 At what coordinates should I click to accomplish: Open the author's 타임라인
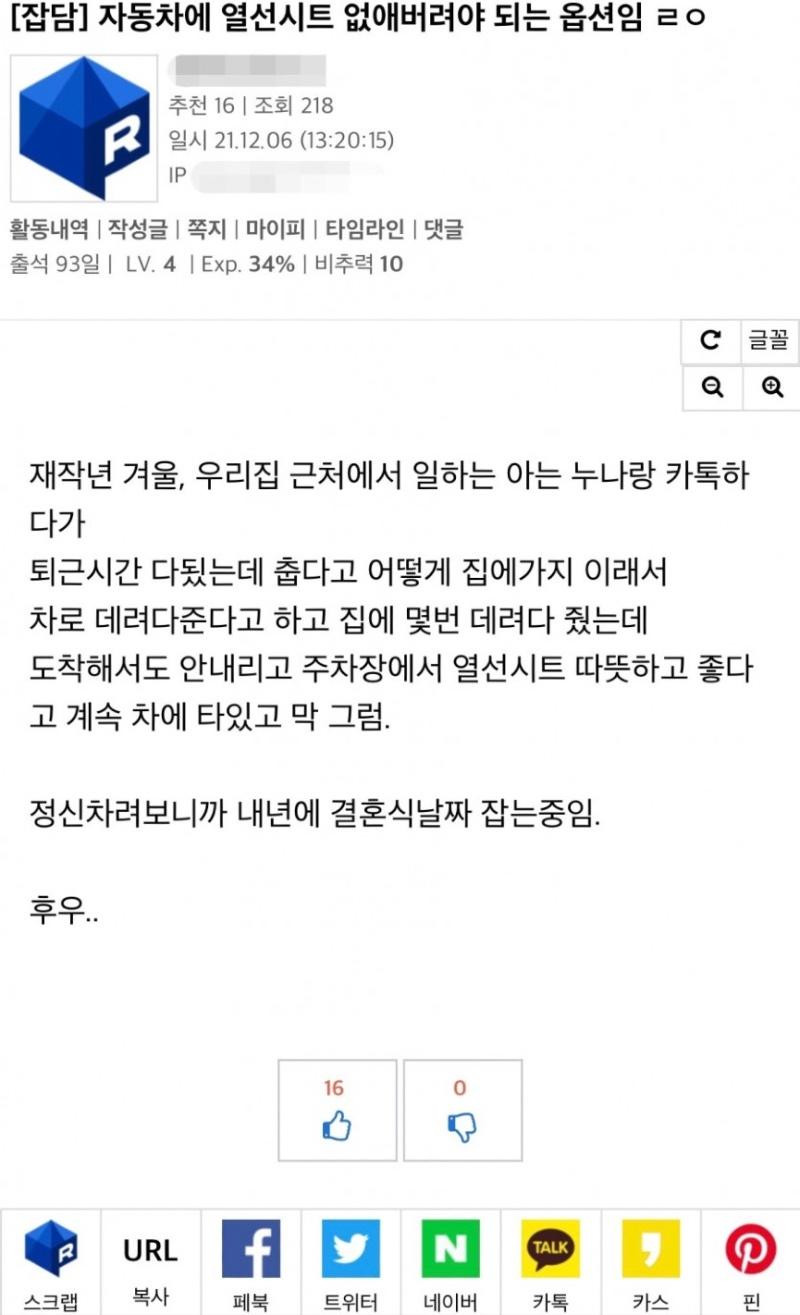365,230
